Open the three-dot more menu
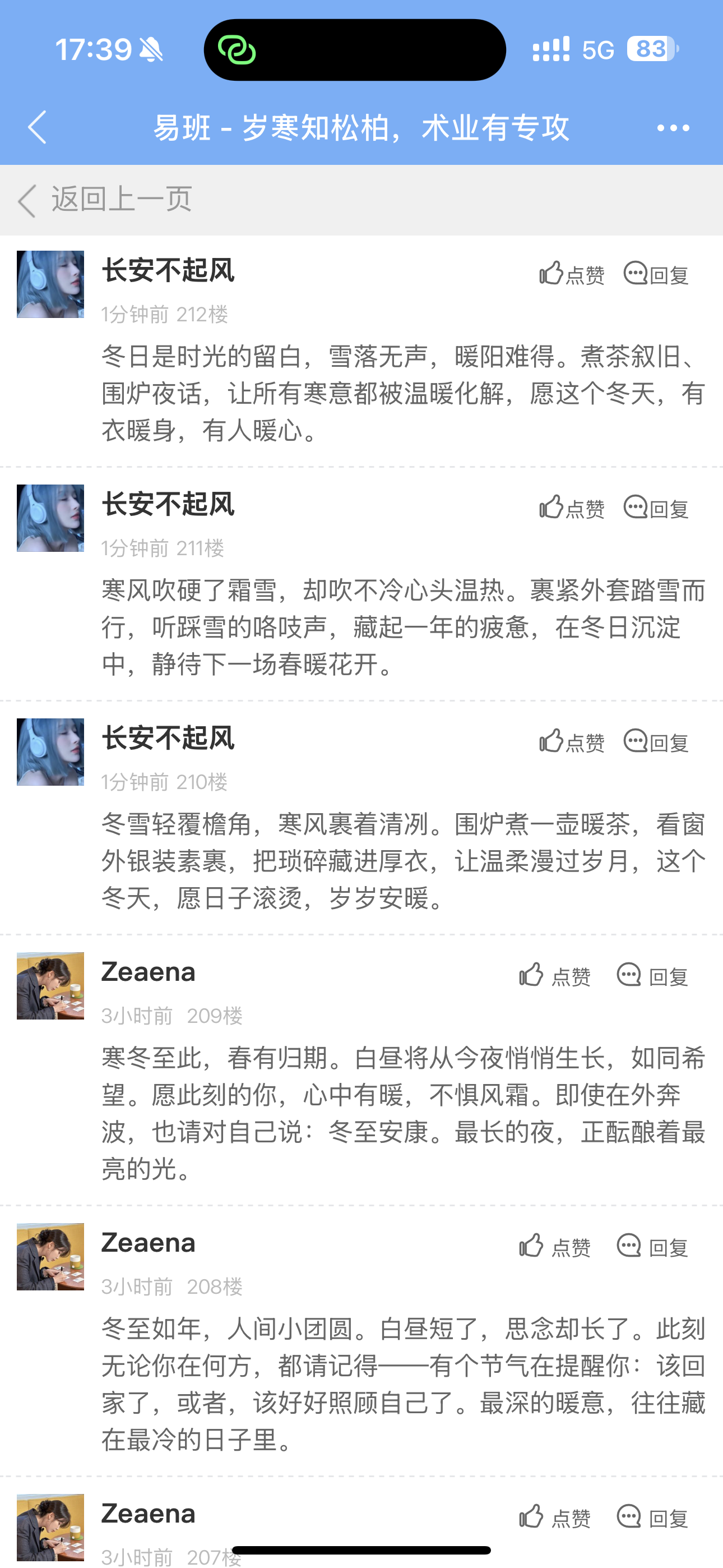The height and width of the screenshot is (1568, 723). (x=673, y=128)
